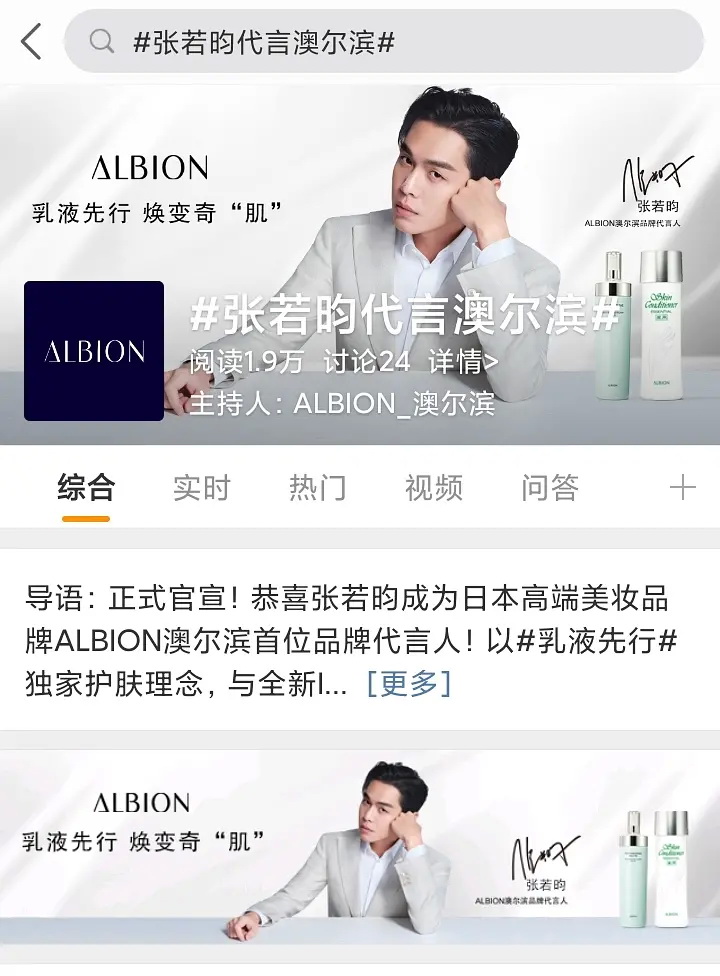The height and width of the screenshot is (976, 720).
Task: Open 详情 topic details
Action: (x=463, y=362)
